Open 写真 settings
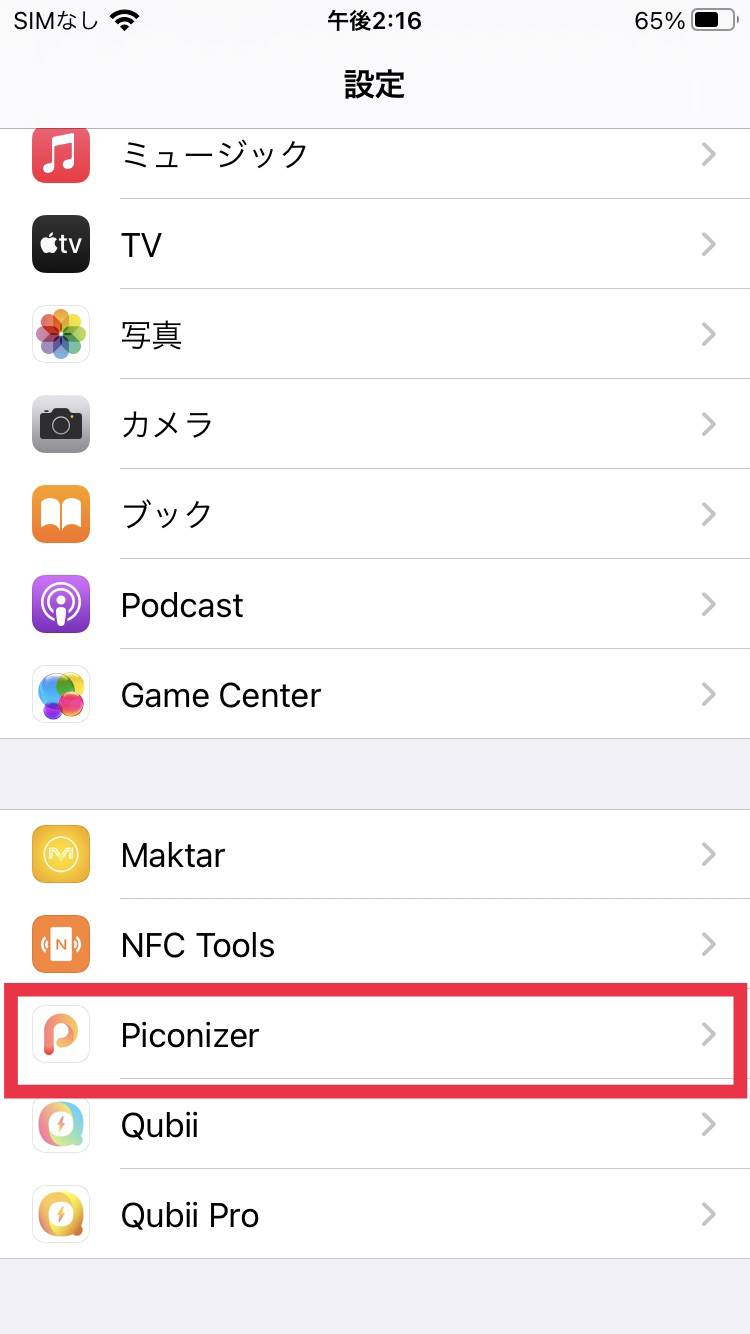The height and width of the screenshot is (1334, 750). coord(375,334)
